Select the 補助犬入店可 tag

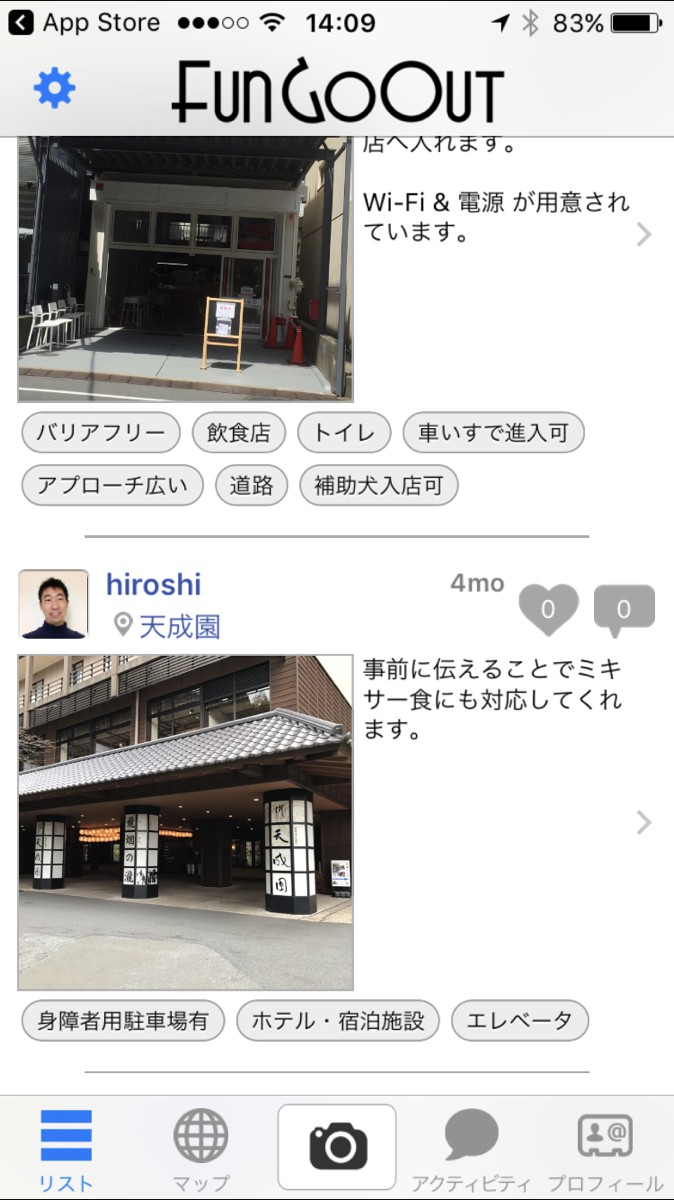pyautogui.click(x=379, y=486)
